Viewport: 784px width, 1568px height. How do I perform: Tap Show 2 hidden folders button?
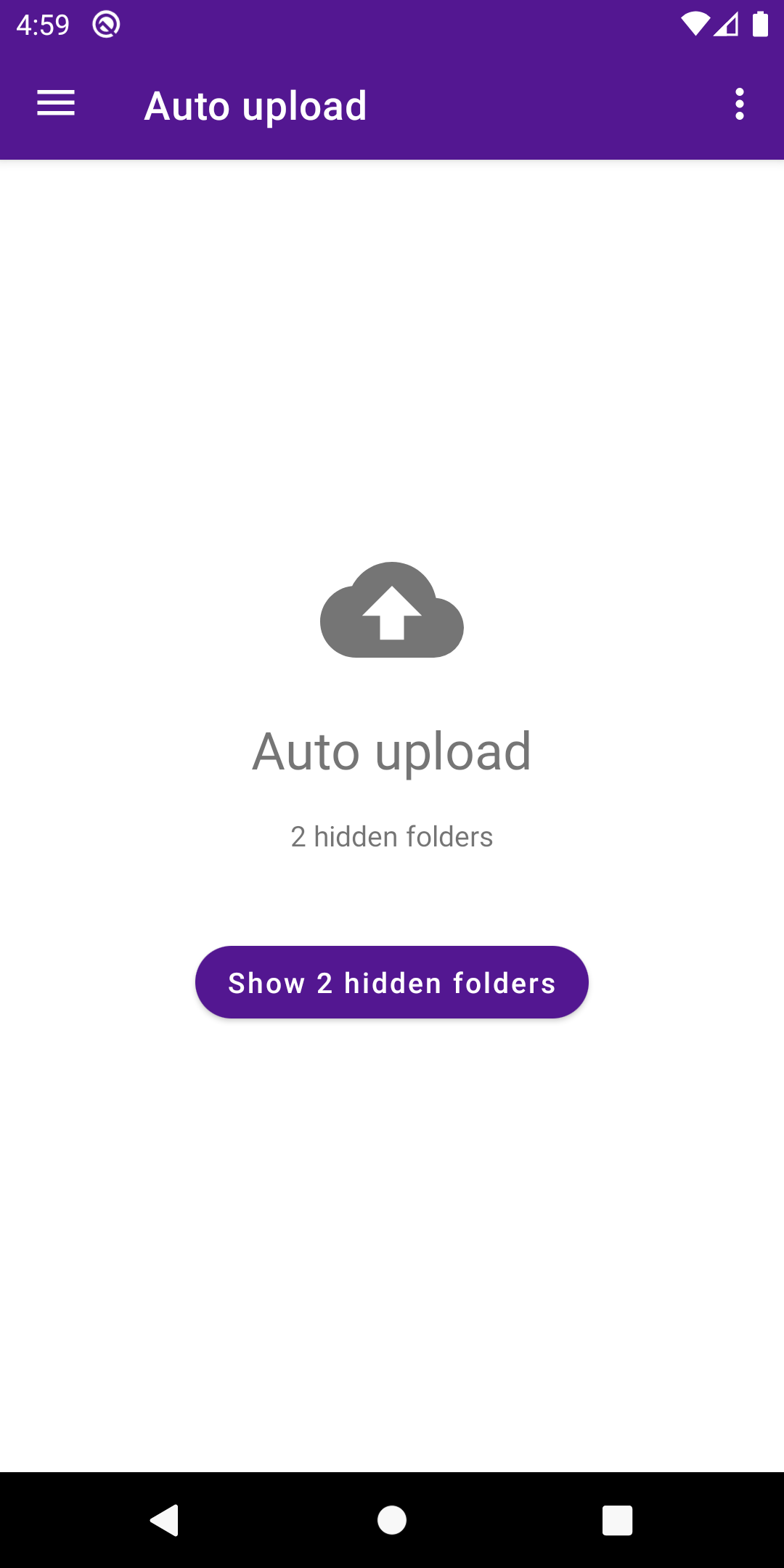point(392,982)
